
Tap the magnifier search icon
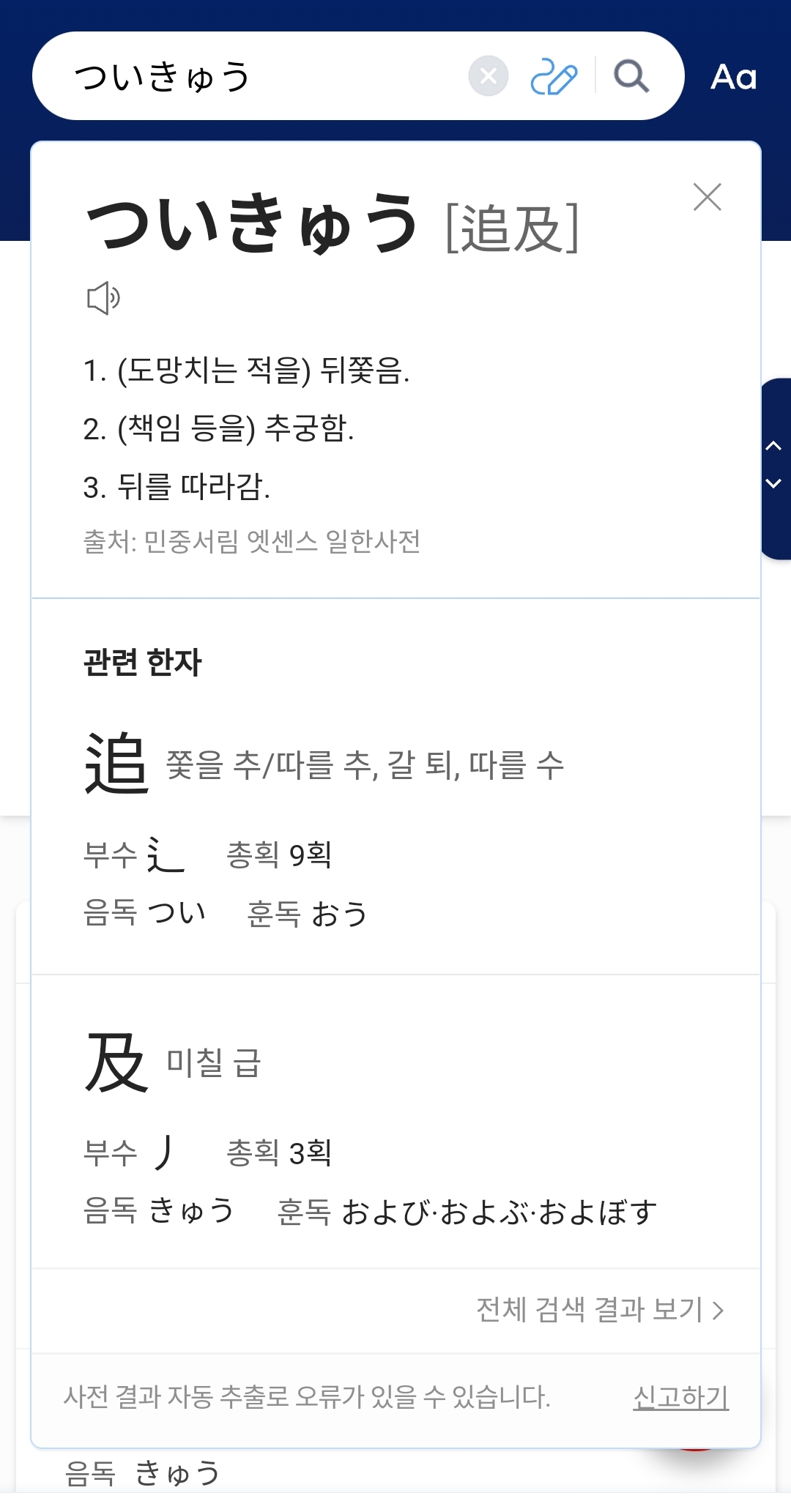click(x=631, y=76)
